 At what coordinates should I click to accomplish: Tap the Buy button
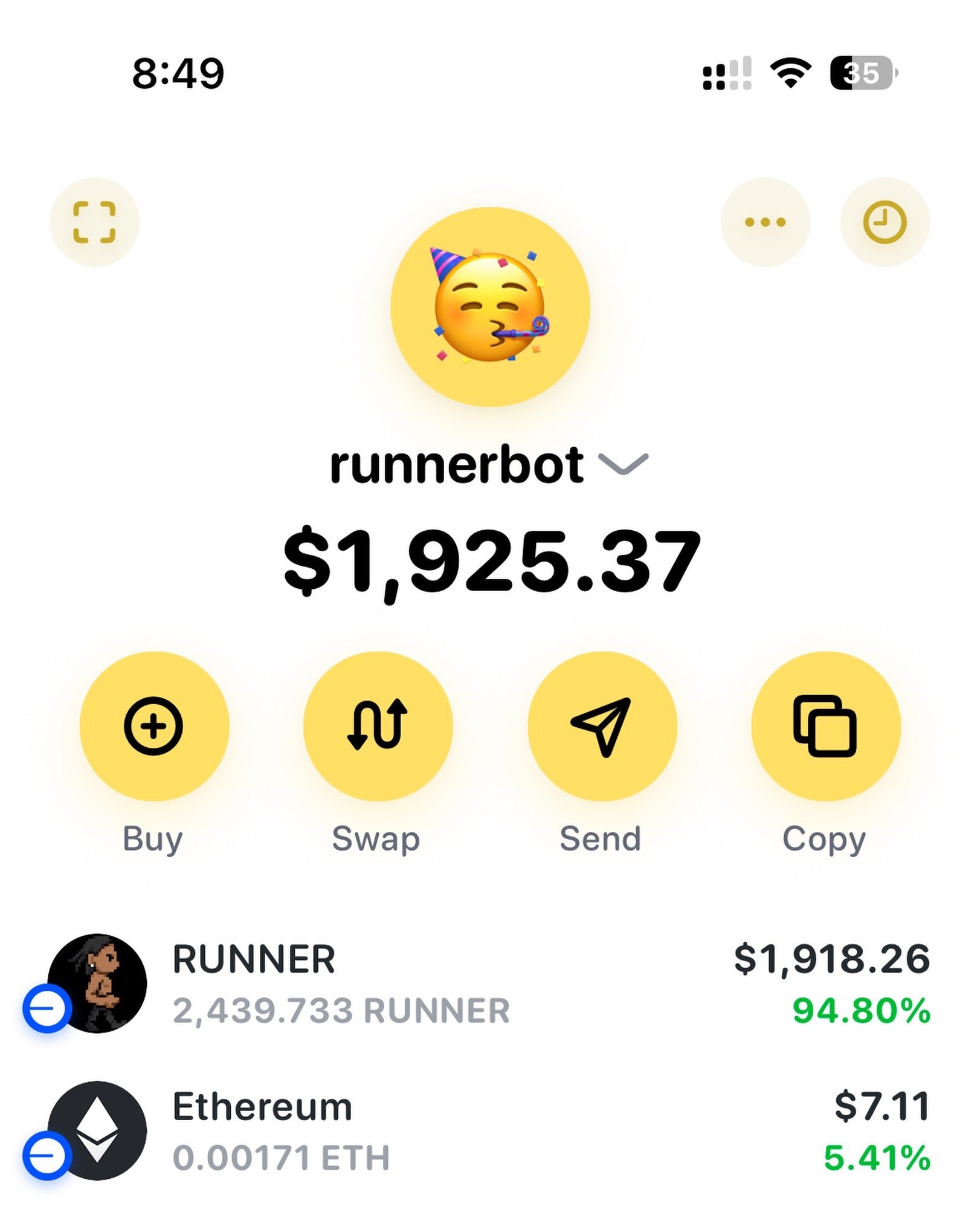154,726
